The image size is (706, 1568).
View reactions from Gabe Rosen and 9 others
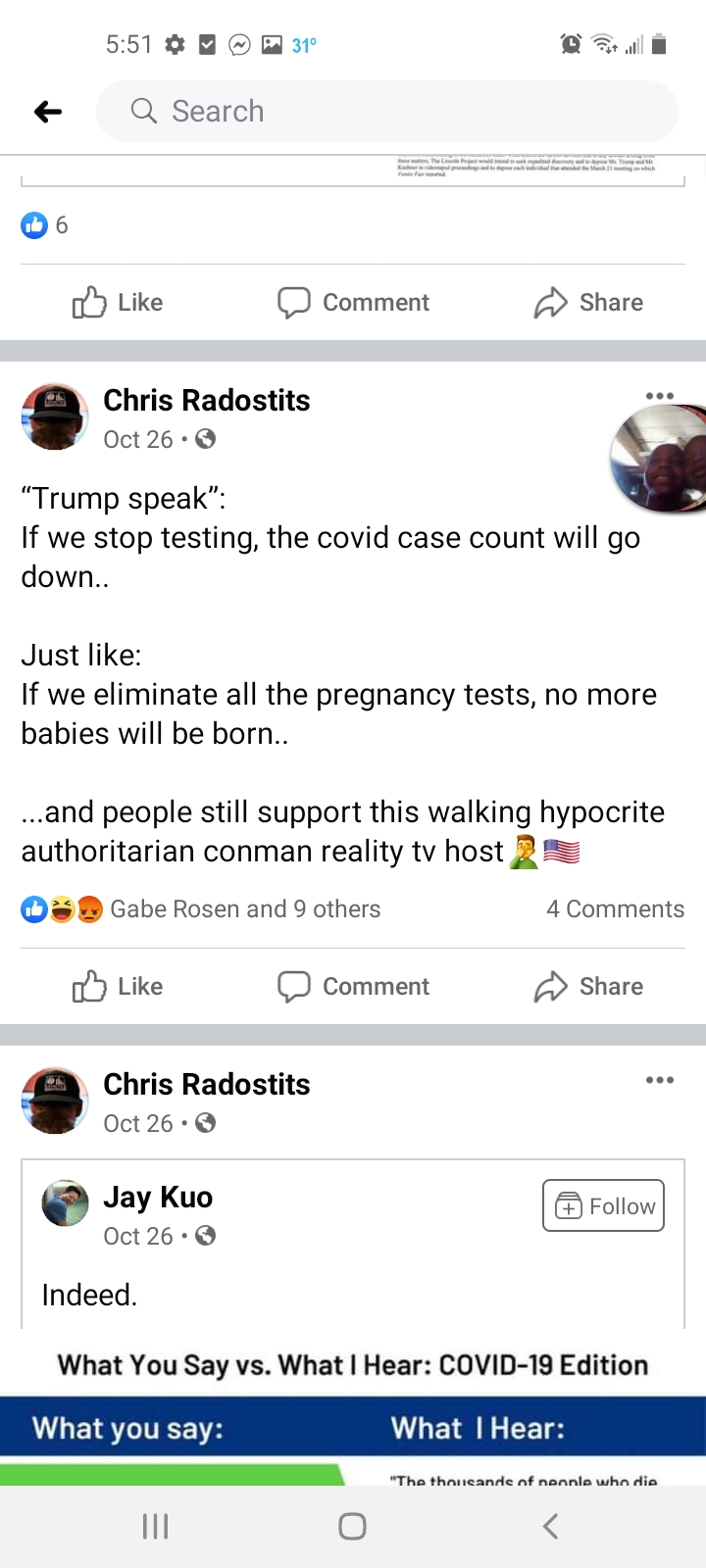tap(244, 909)
